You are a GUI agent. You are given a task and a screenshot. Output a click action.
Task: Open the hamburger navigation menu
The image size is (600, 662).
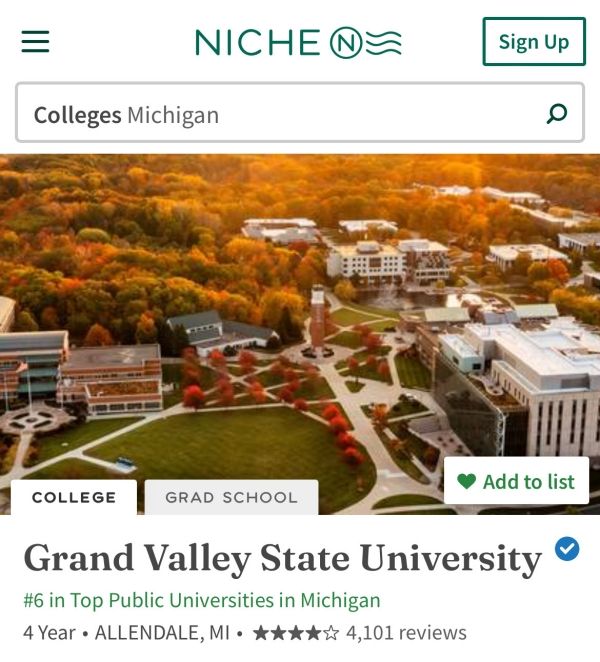pyautogui.click(x=35, y=41)
